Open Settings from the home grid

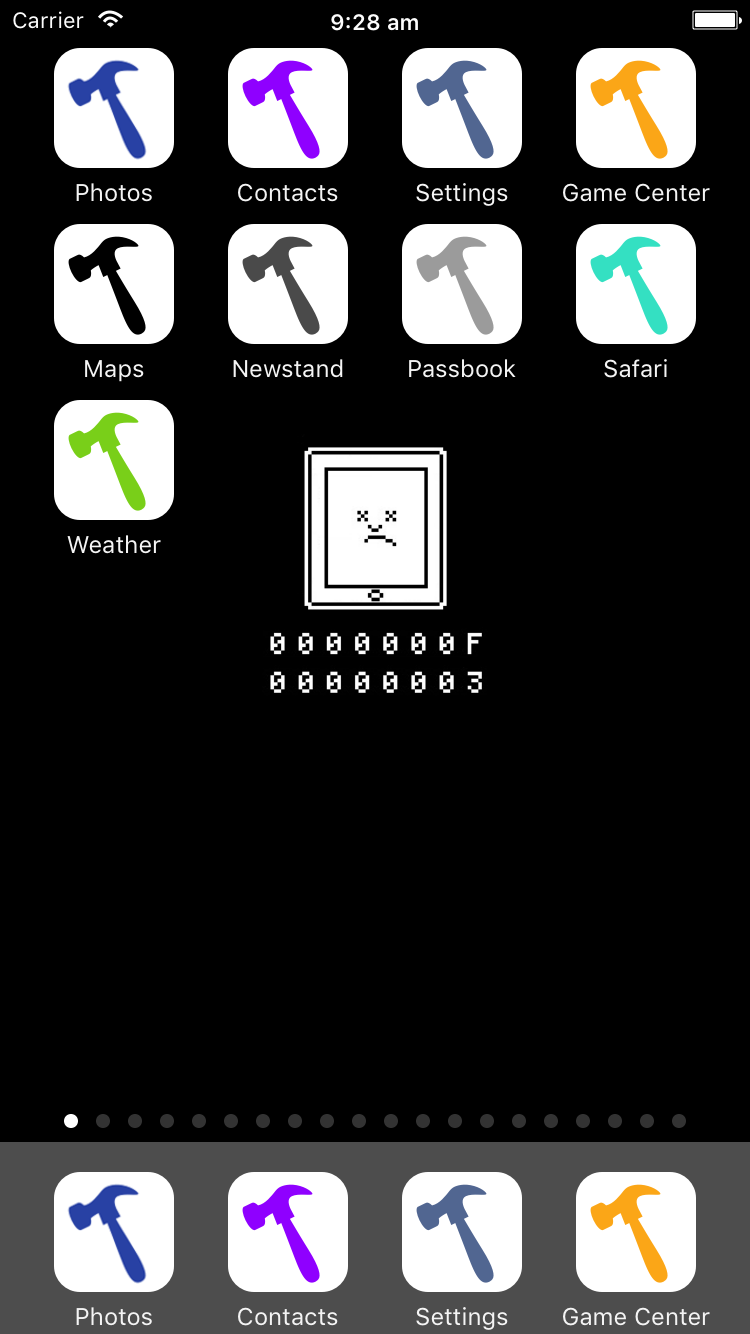coord(462,108)
